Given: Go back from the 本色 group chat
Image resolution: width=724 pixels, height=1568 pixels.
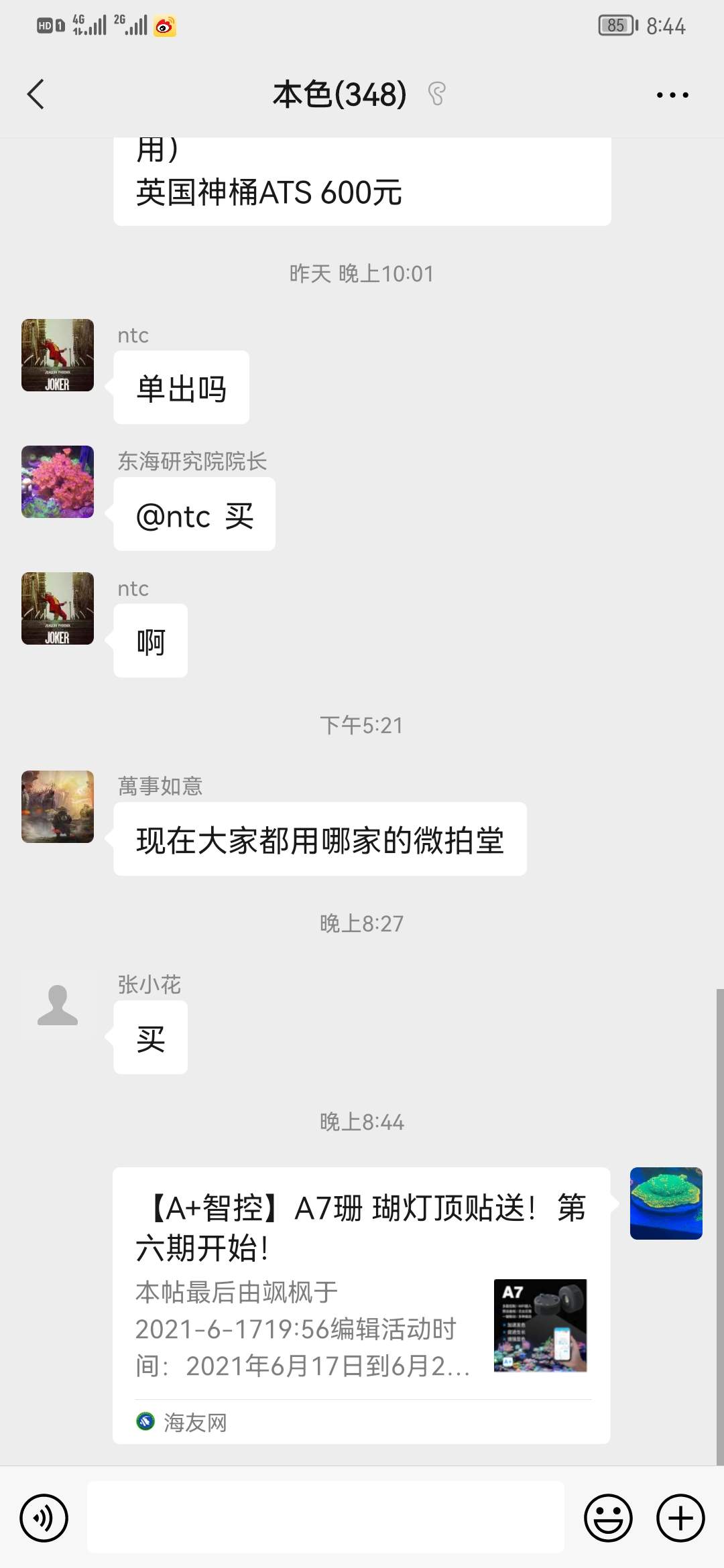Looking at the screenshot, I should pyautogui.click(x=36, y=94).
